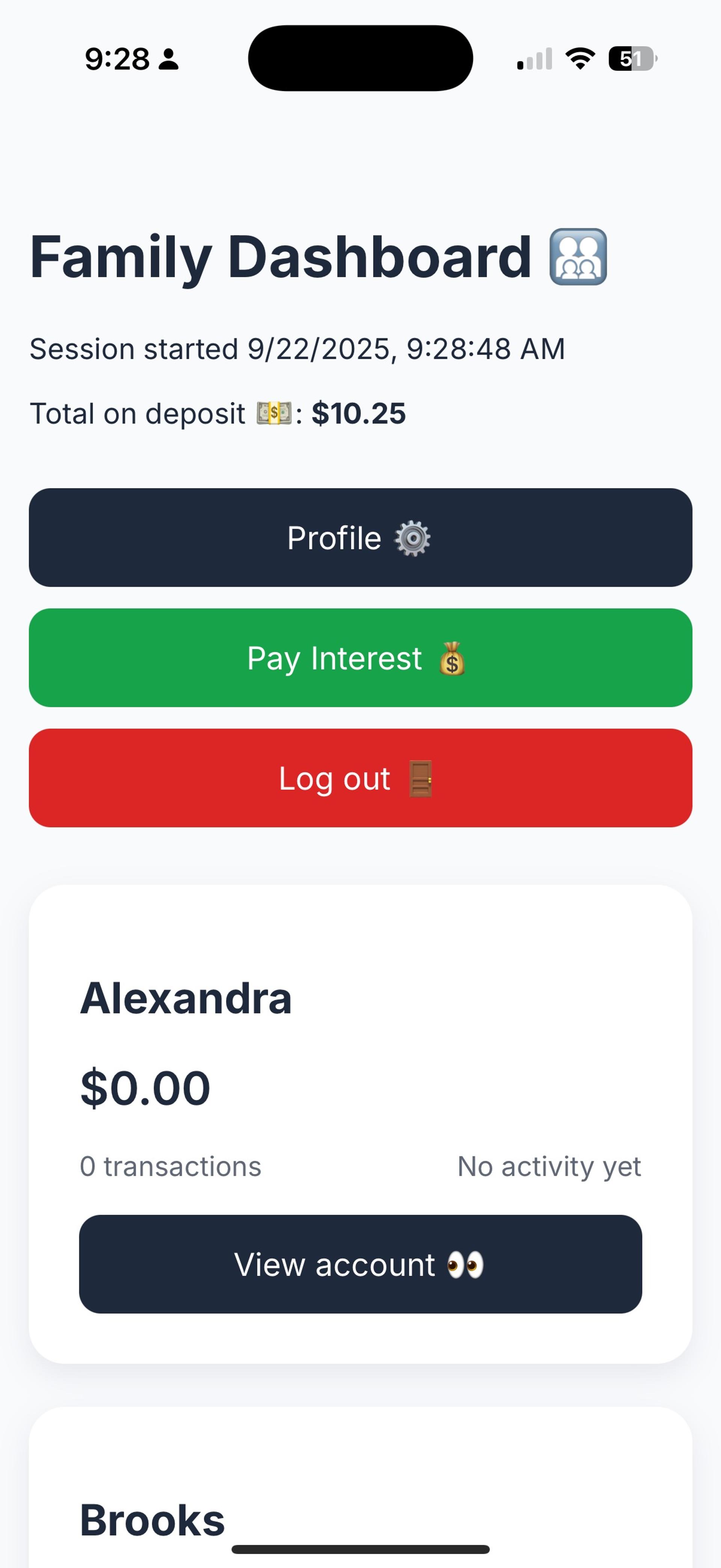Open the Profile settings button
The height and width of the screenshot is (1568, 721).
[x=360, y=538]
